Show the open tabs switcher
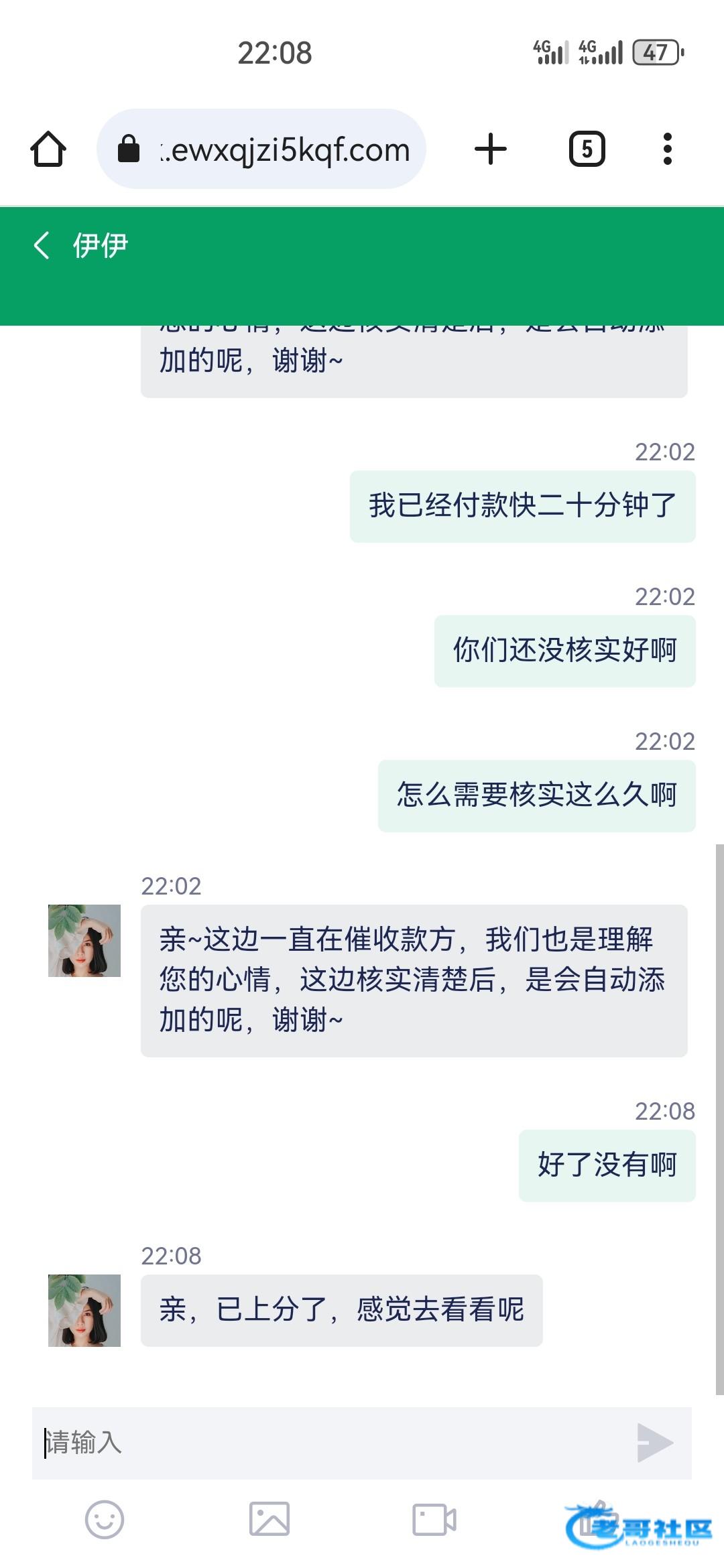The height and width of the screenshot is (1568, 724). [587, 149]
